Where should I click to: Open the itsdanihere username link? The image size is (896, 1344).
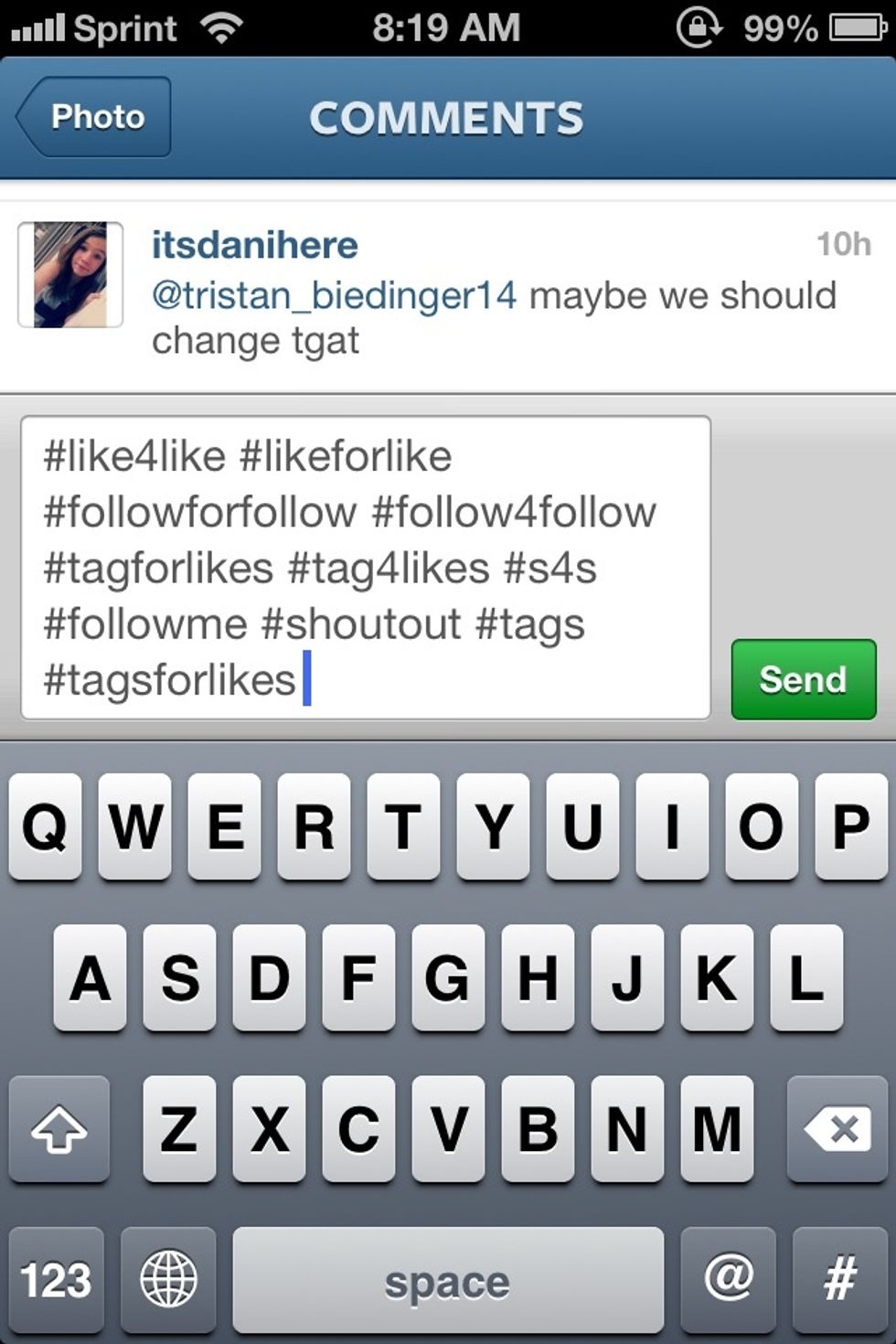[x=254, y=245]
